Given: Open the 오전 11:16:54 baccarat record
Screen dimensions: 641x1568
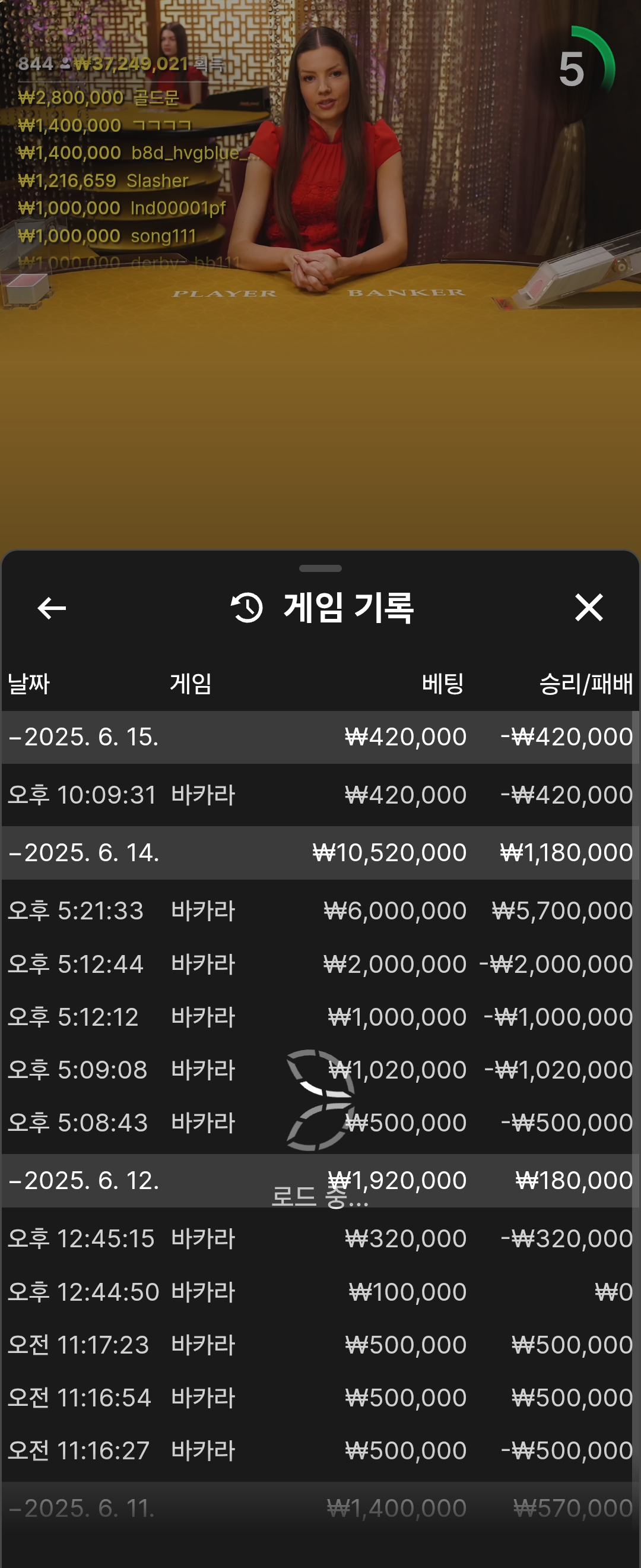Looking at the screenshot, I should [316, 1398].
